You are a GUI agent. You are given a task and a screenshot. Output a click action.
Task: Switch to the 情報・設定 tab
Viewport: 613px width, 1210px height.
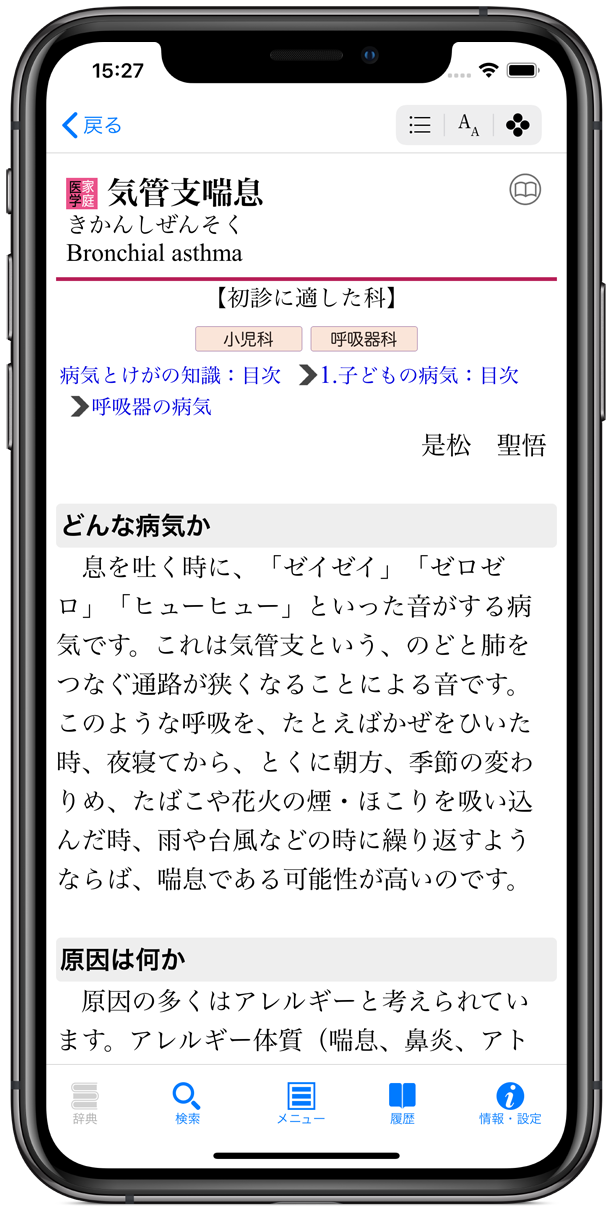point(510,1102)
